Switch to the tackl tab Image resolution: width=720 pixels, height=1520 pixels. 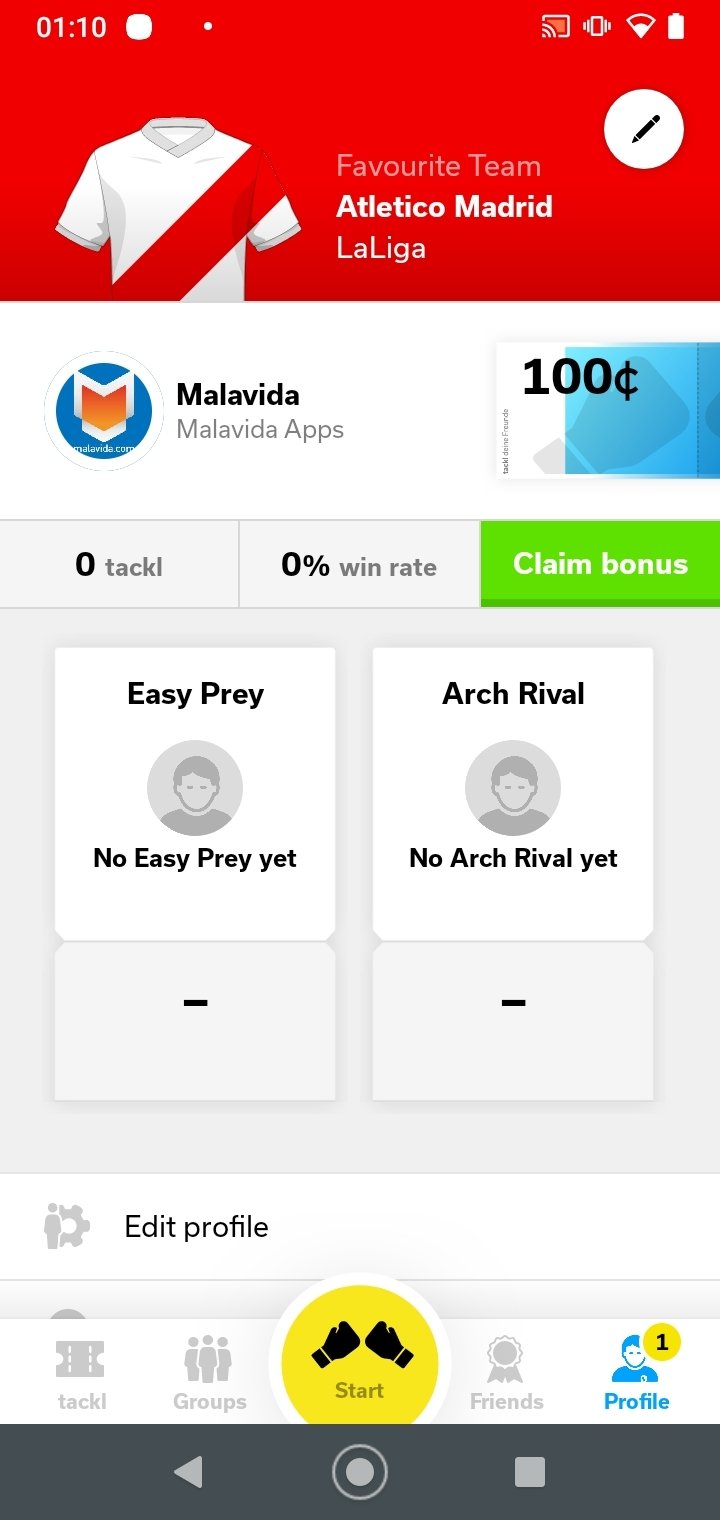(81, 1374)
